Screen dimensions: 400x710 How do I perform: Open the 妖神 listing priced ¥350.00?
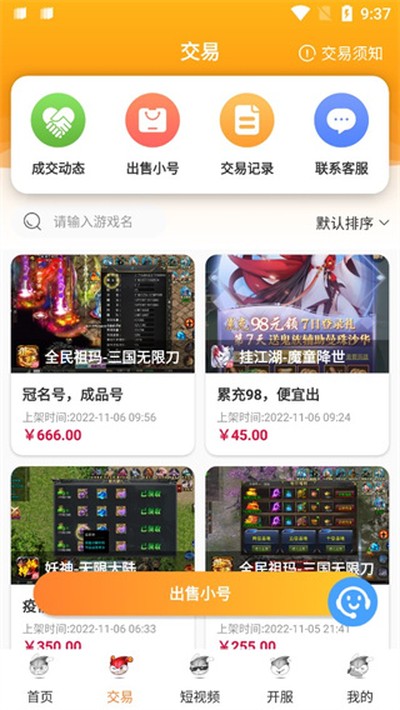(x=103, y=525)
